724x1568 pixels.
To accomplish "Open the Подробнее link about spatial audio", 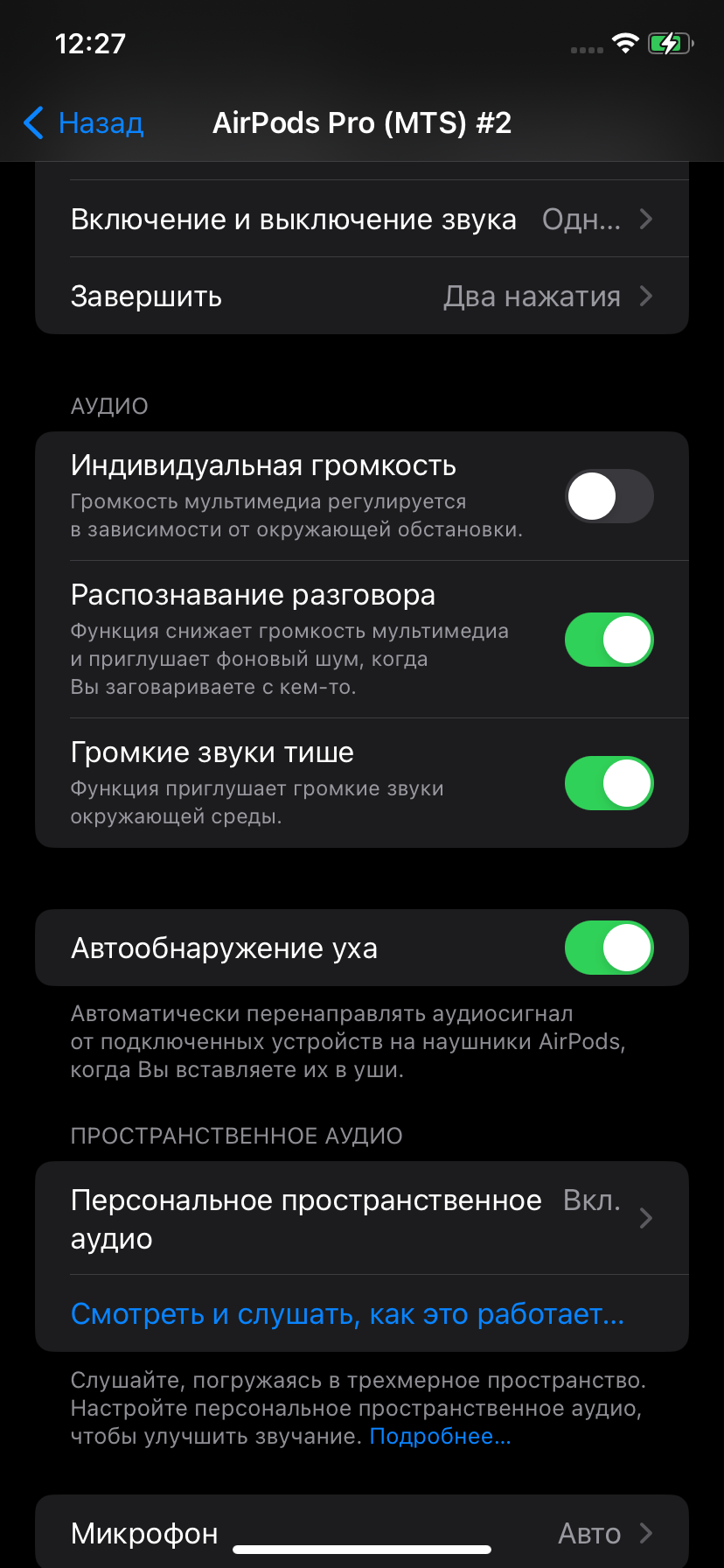I will click(x=440, y=1436).
